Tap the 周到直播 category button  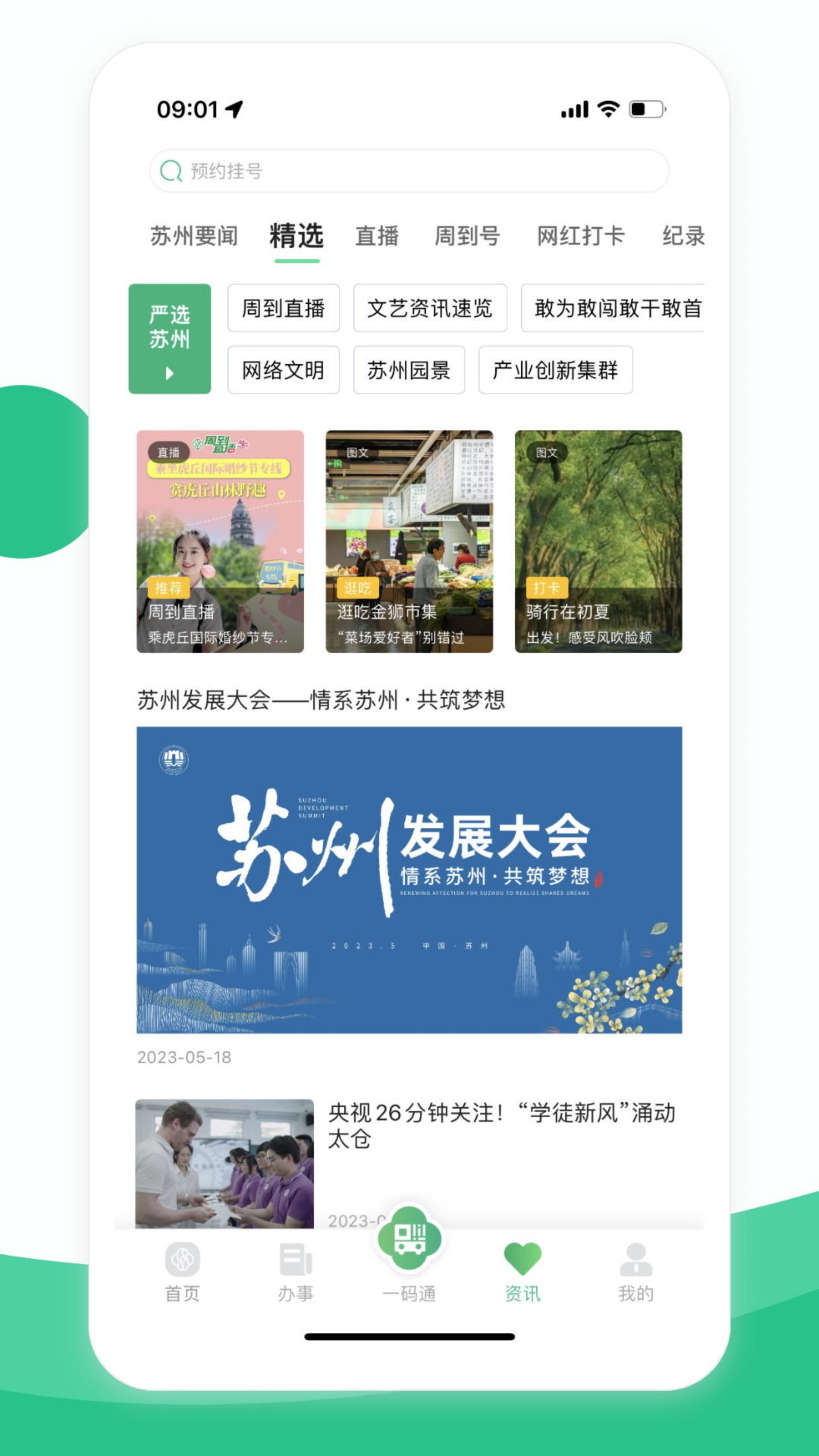pyautogui.click(x=284, y=309)
